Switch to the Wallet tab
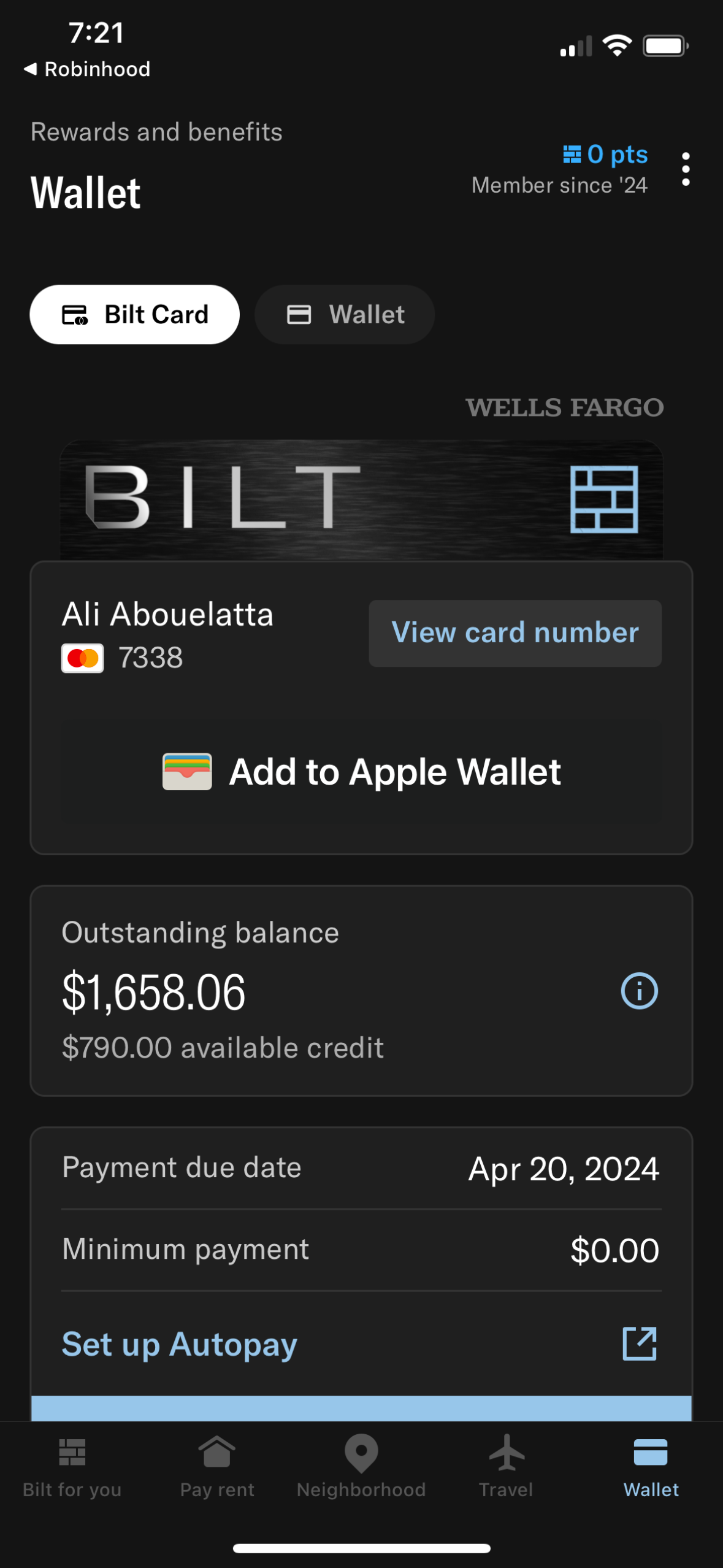723x1568 pixels. click(x=345, y=314)
